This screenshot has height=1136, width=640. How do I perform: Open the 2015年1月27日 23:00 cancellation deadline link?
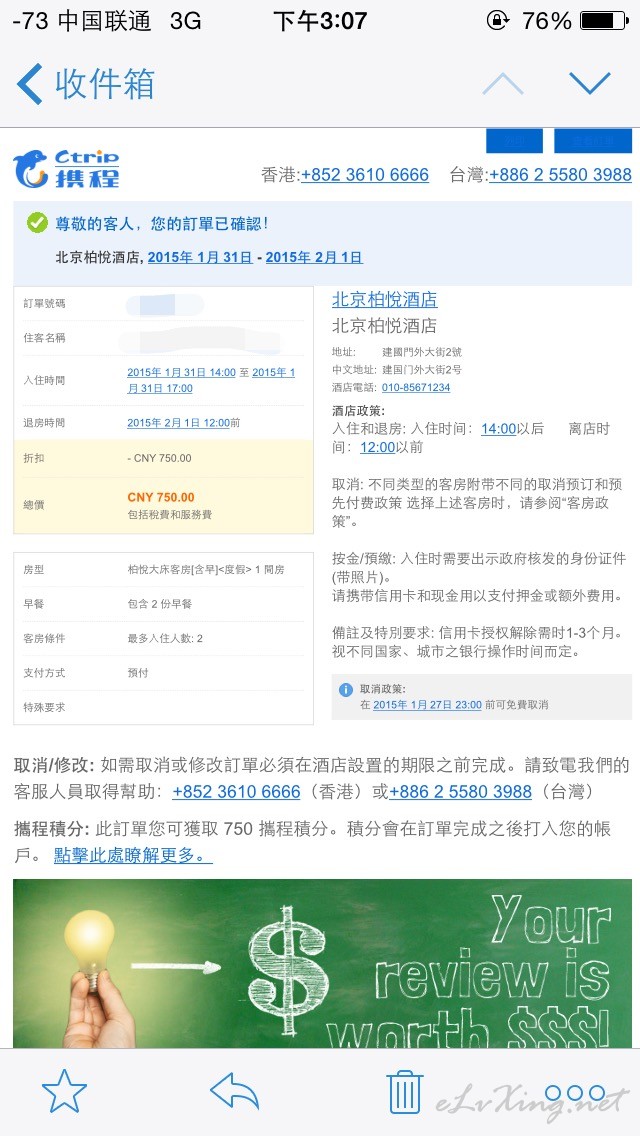[x=428, y=704]
